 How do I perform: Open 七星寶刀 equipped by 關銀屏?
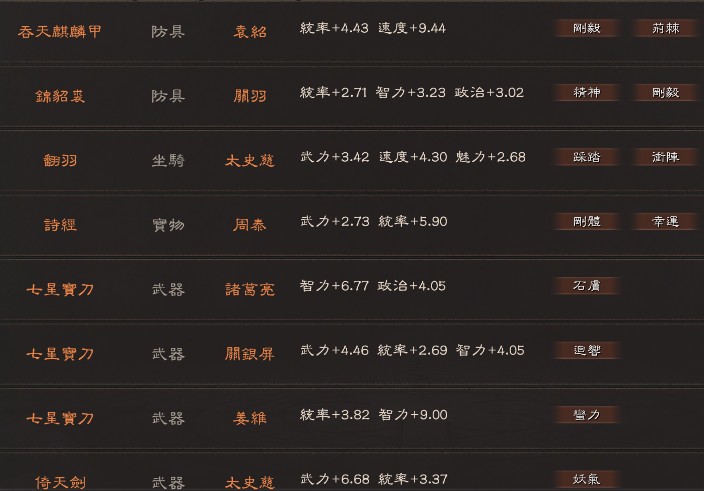pyautogui.click(x=60, y=354)
